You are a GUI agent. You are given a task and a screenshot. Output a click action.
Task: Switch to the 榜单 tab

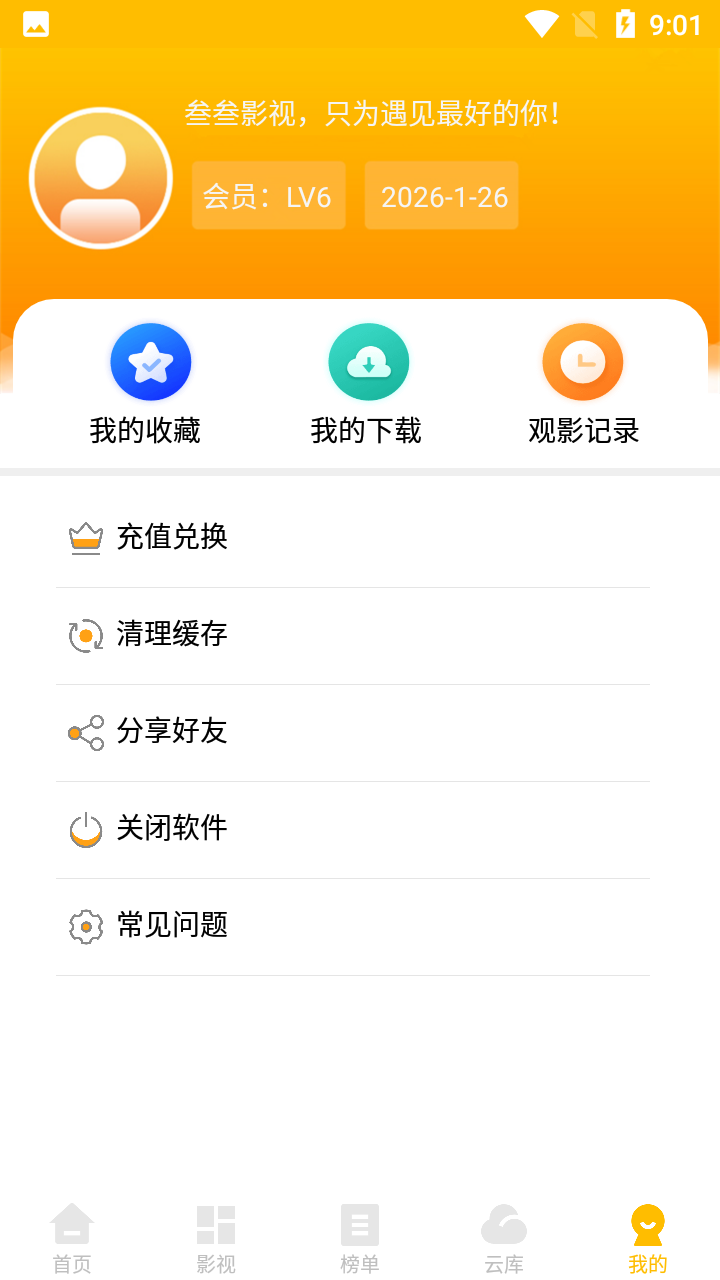tap(359, 1238)
